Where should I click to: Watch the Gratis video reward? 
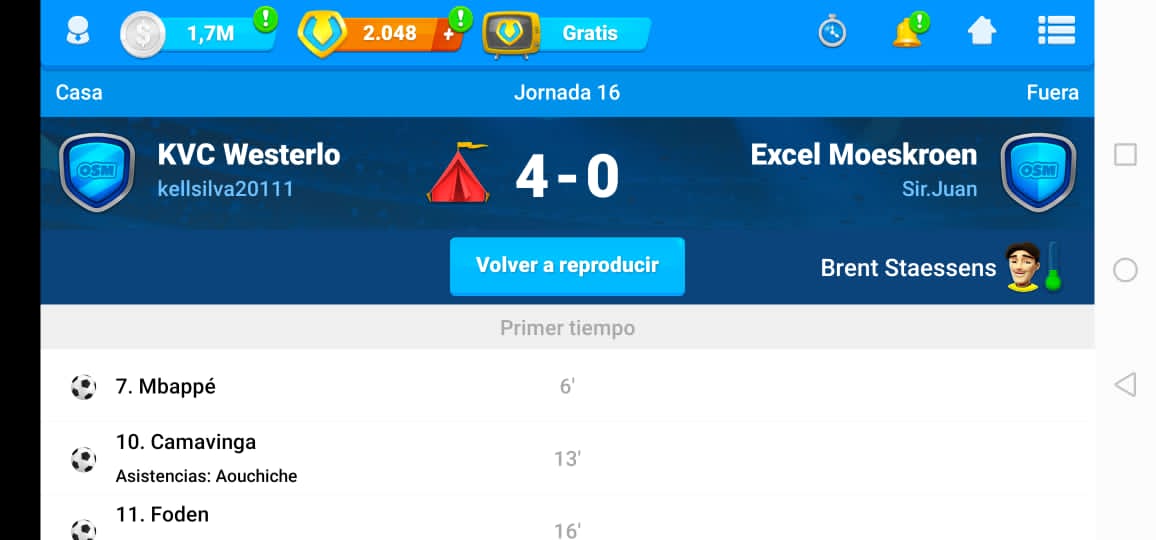[x=567, y=33]
